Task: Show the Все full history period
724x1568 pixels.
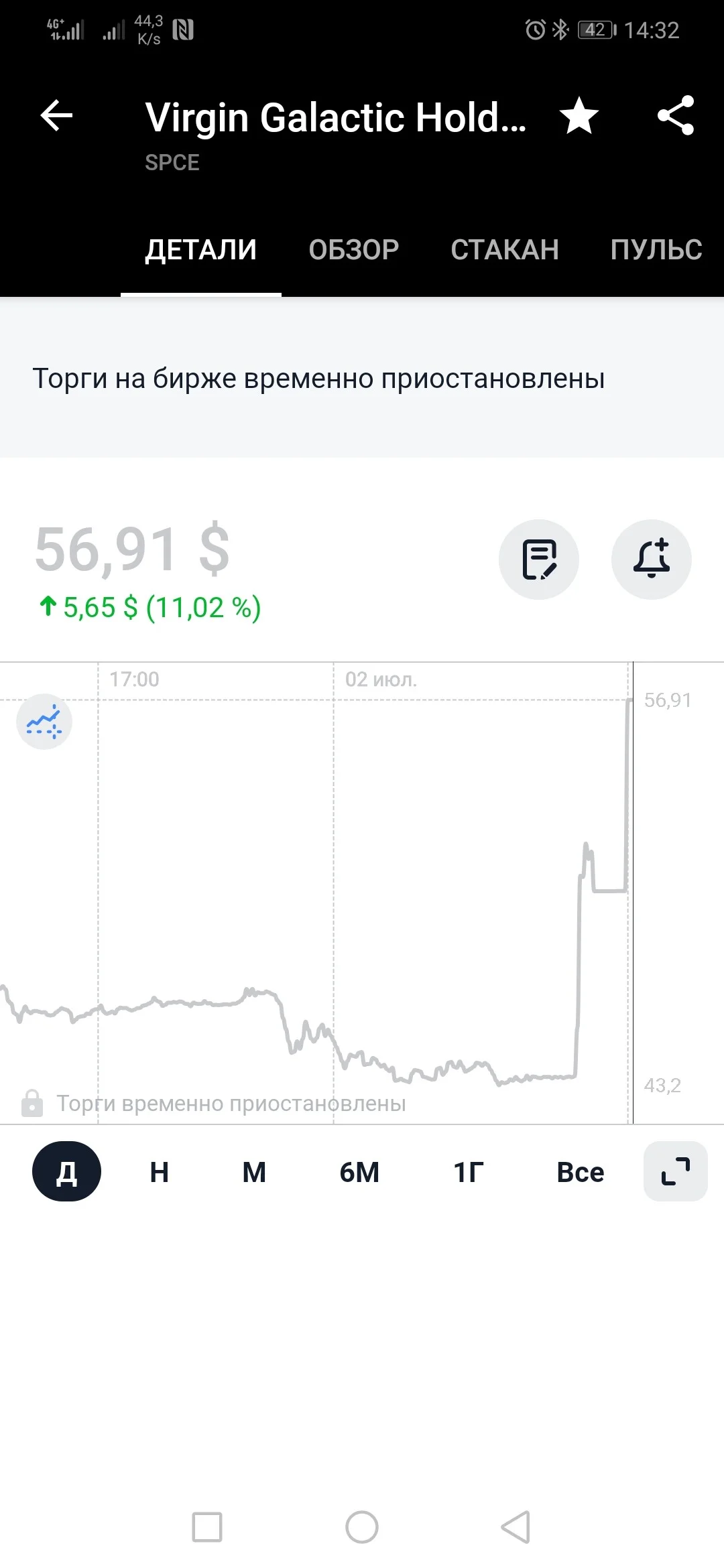Action: [x=581, y=1172]
